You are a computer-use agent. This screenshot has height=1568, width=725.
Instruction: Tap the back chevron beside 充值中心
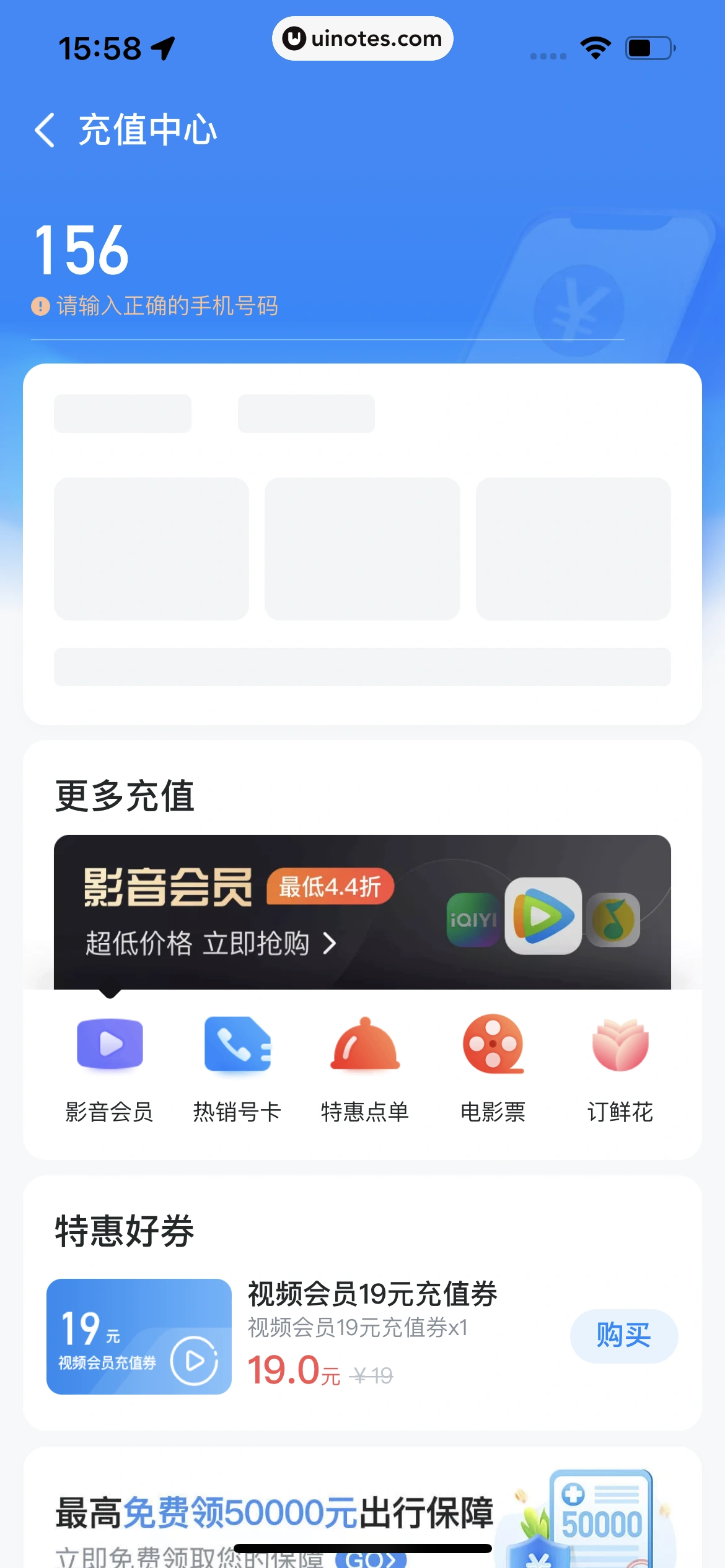(x=44, y=131)
